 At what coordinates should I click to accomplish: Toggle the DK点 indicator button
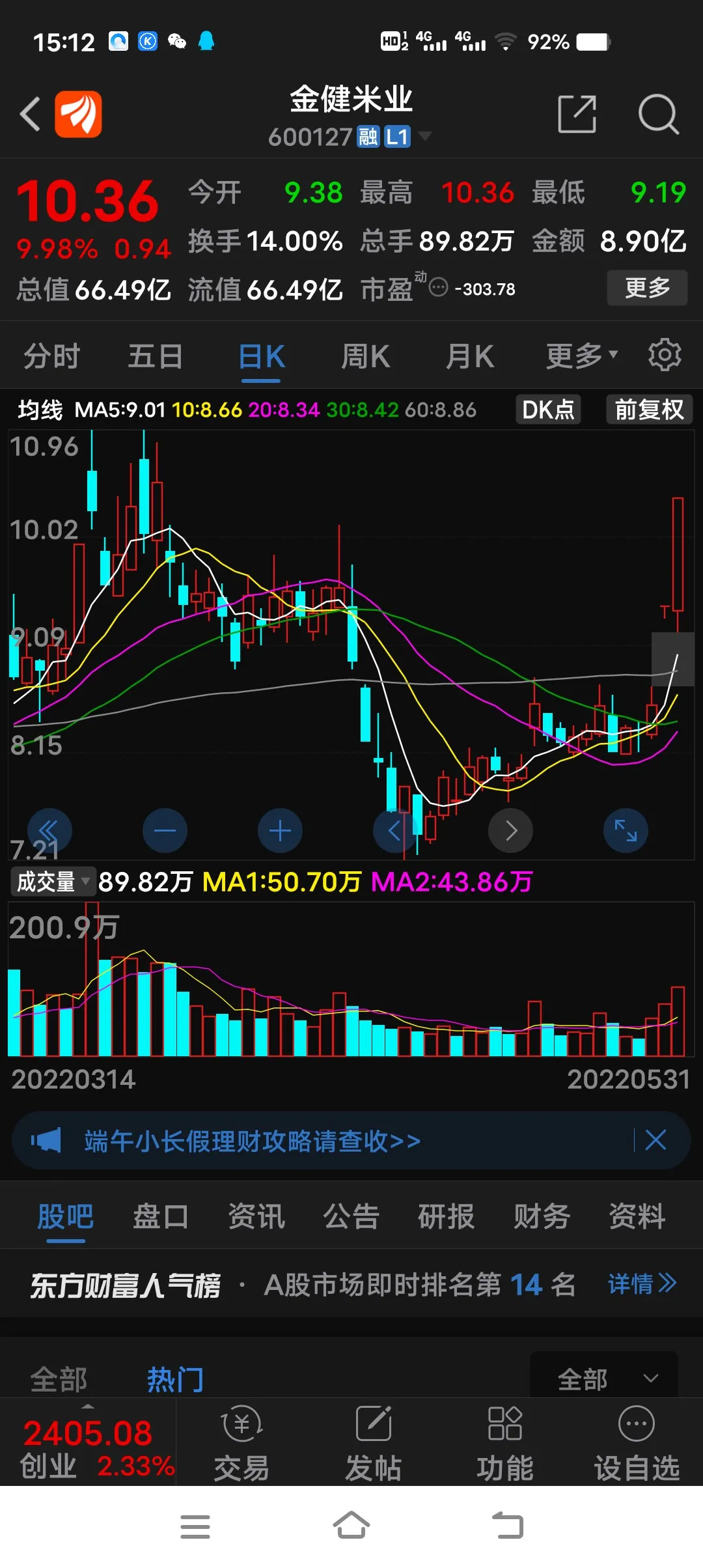tap(548, 410)
